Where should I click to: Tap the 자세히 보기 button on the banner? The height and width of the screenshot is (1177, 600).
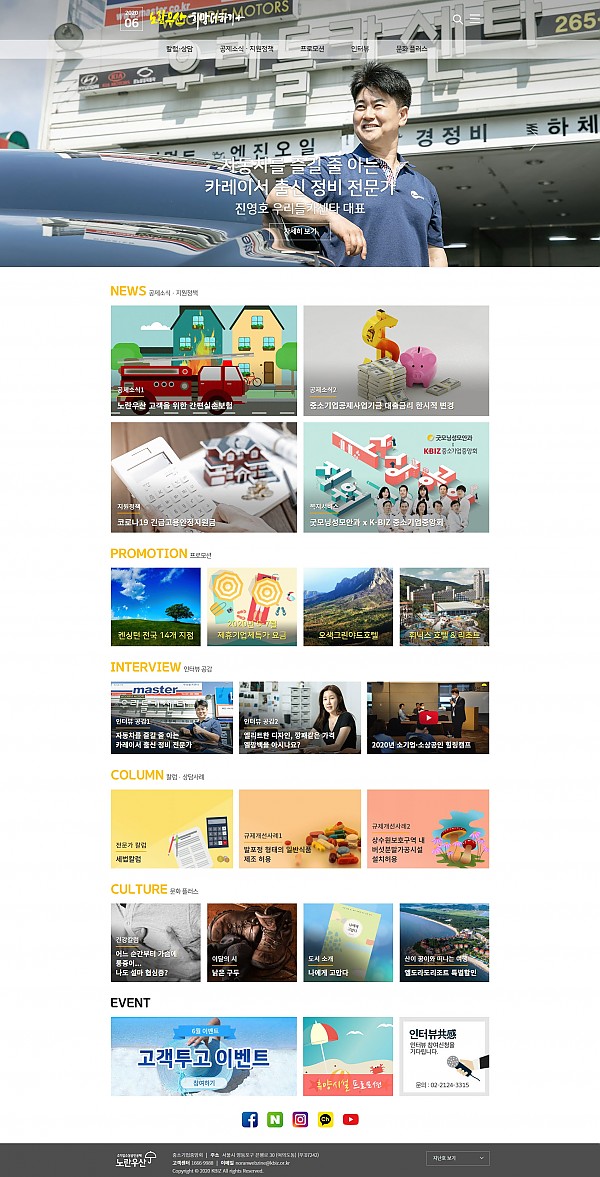tap(300, 231)
